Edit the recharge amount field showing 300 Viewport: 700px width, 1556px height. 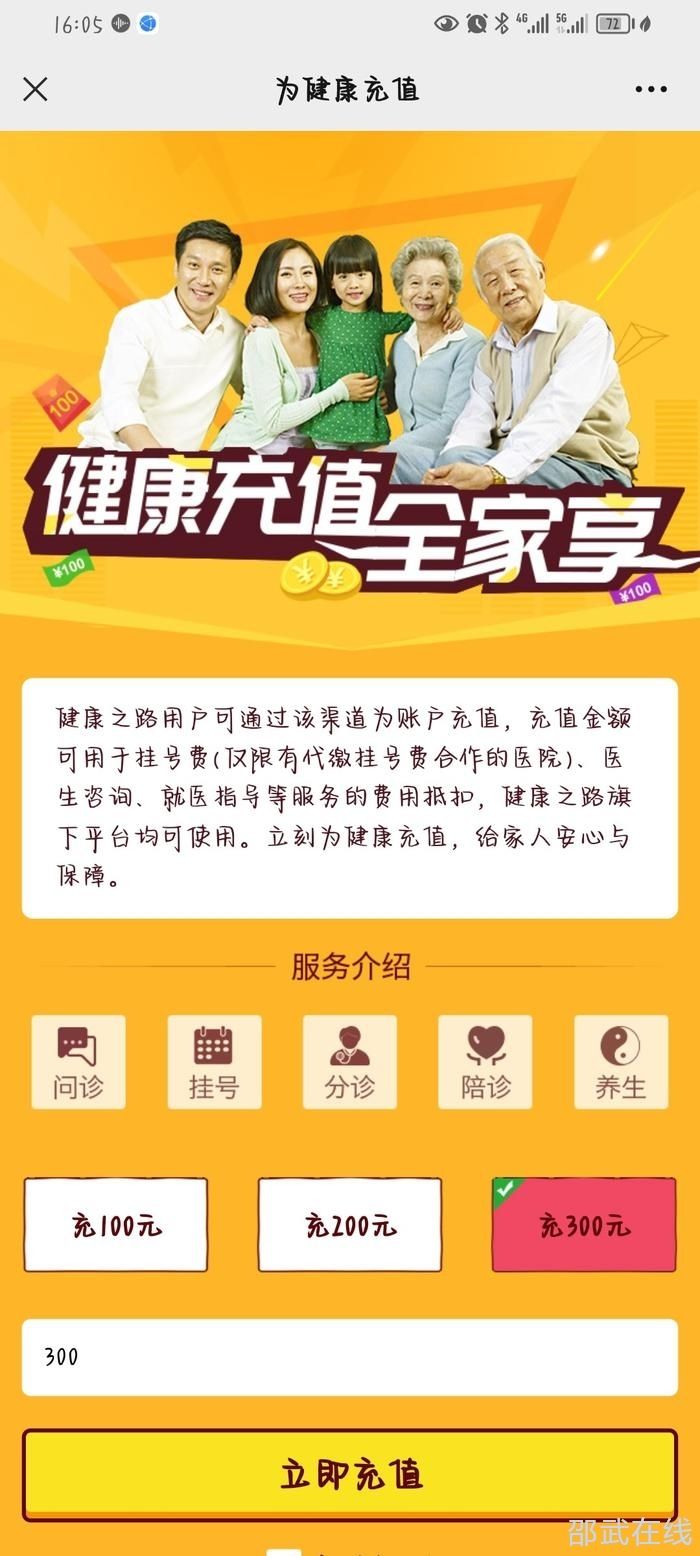350,1357
